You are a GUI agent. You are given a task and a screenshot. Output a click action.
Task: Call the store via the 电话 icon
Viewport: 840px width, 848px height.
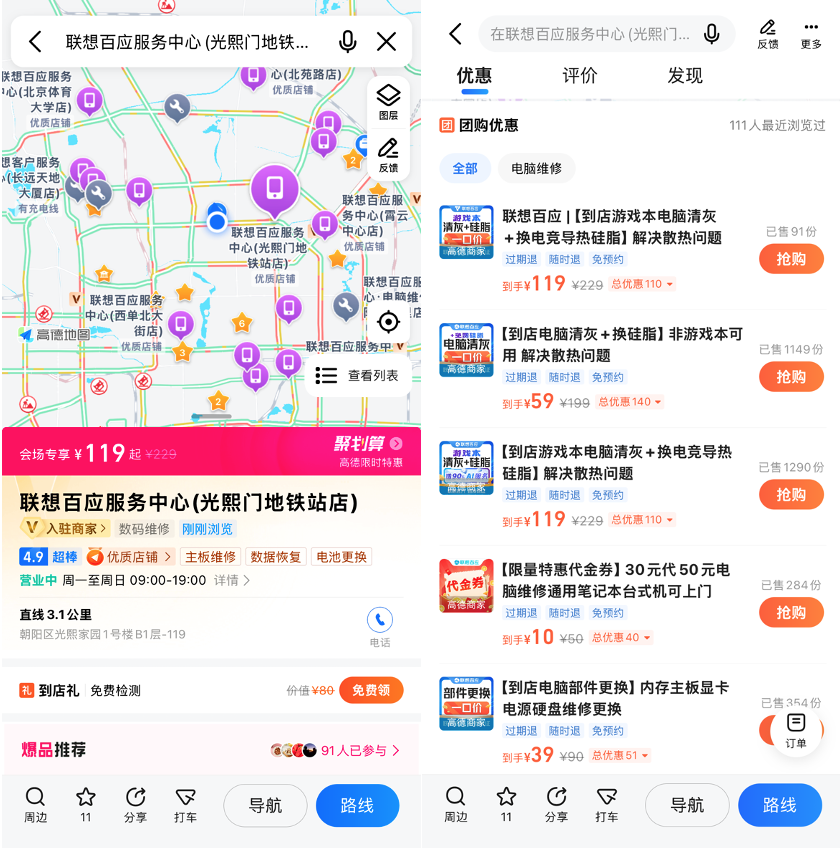379,625
